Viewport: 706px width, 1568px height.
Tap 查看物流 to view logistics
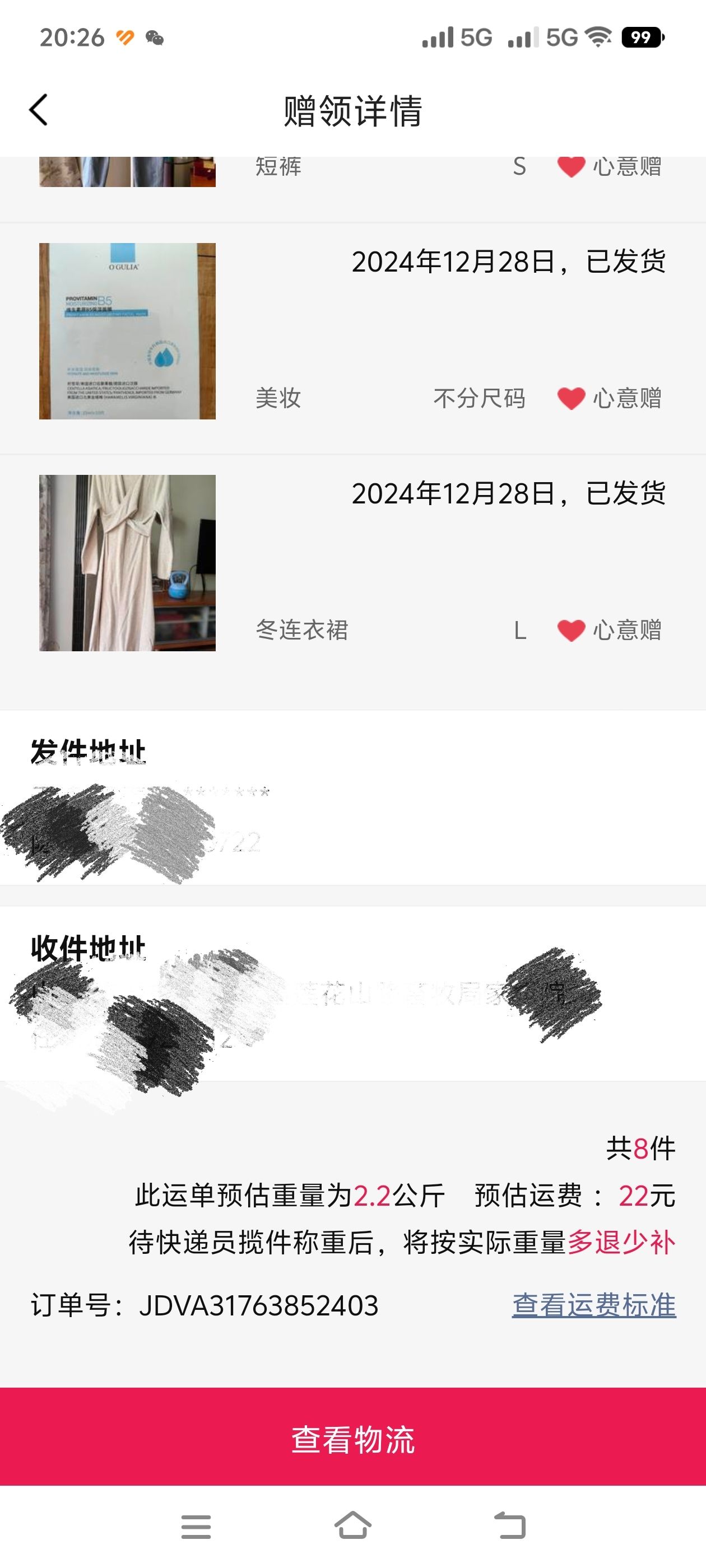(x=352, y=1440)
